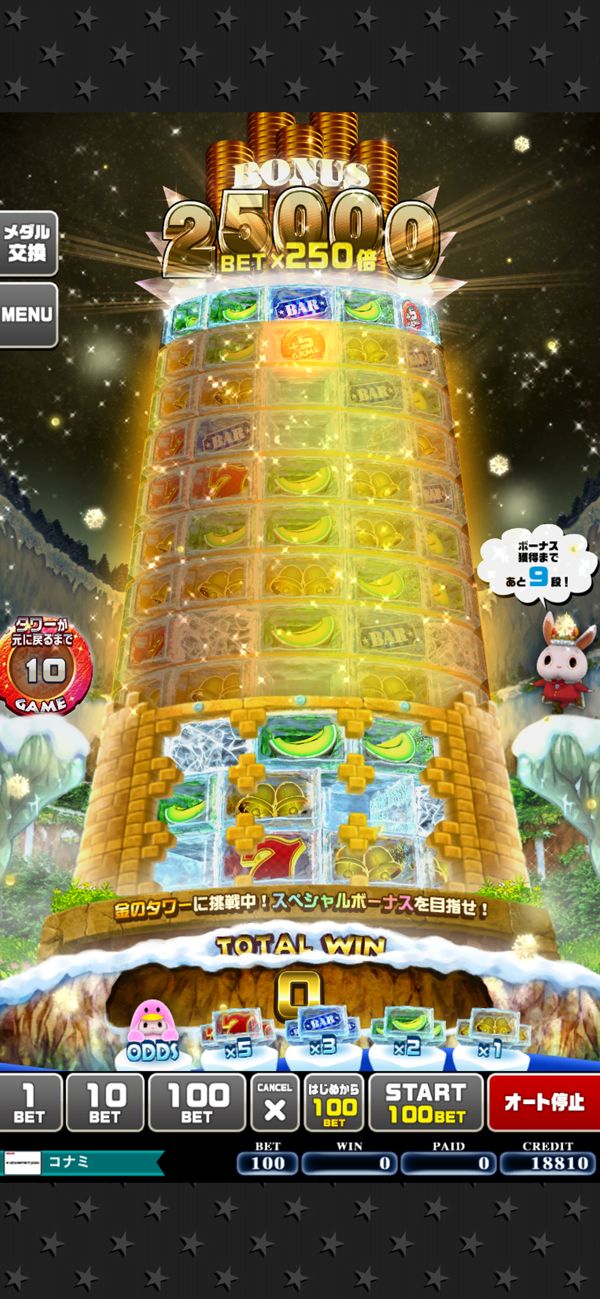Stop auto play with オート停止
The width and height of the screenshot is (600, 1299).
click(544, 1103)
